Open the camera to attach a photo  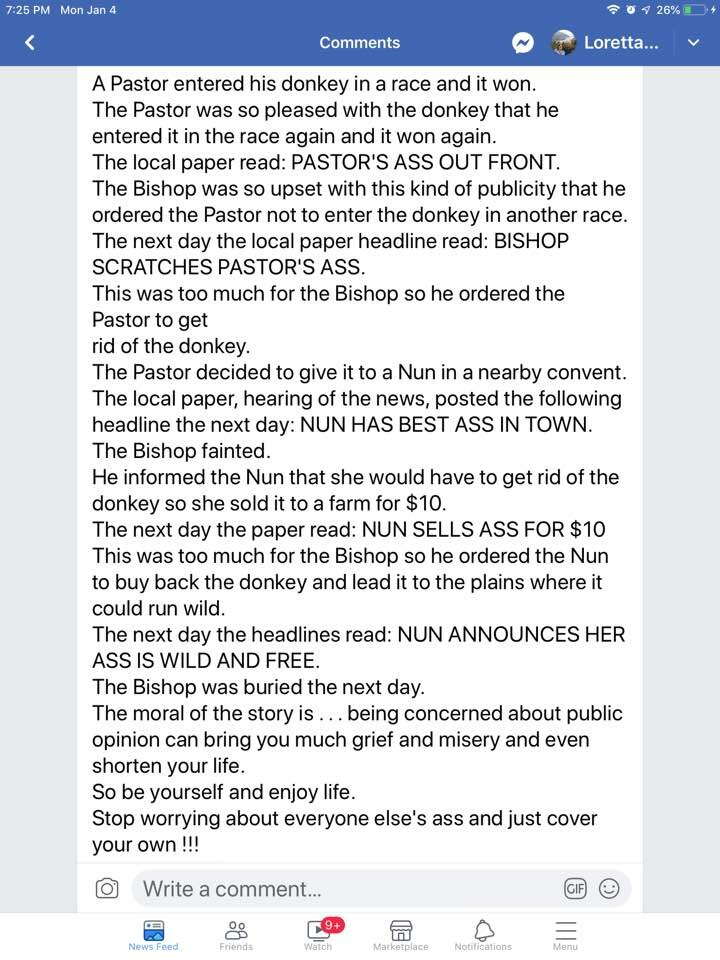pos(107,889)
